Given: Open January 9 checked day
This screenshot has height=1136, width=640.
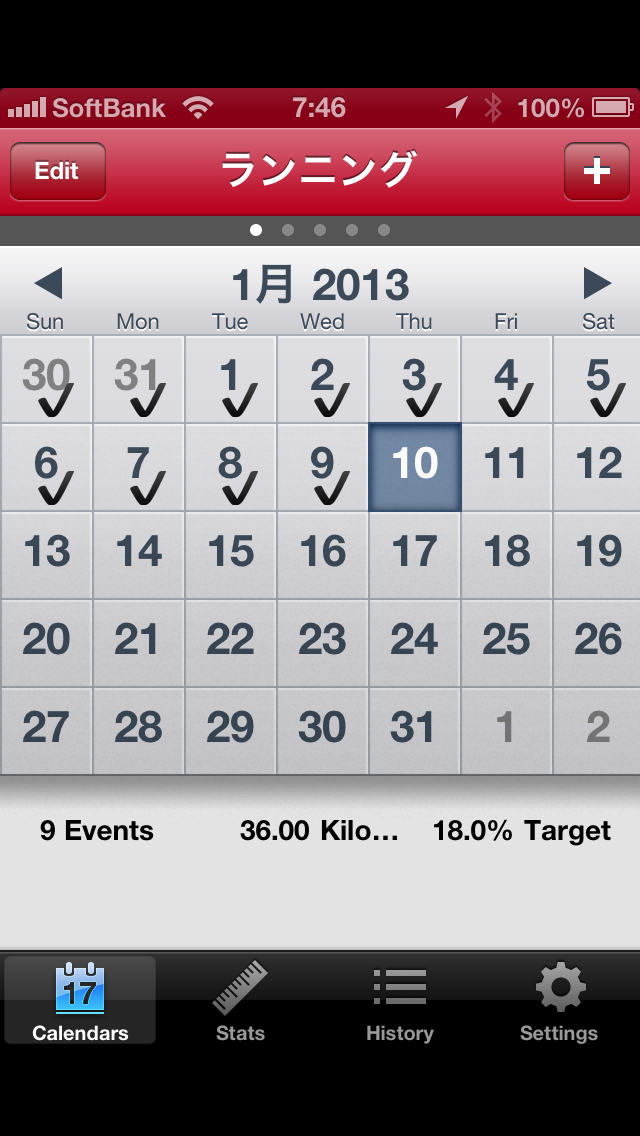Looking at the screenshot, I should tap(322, 467).
